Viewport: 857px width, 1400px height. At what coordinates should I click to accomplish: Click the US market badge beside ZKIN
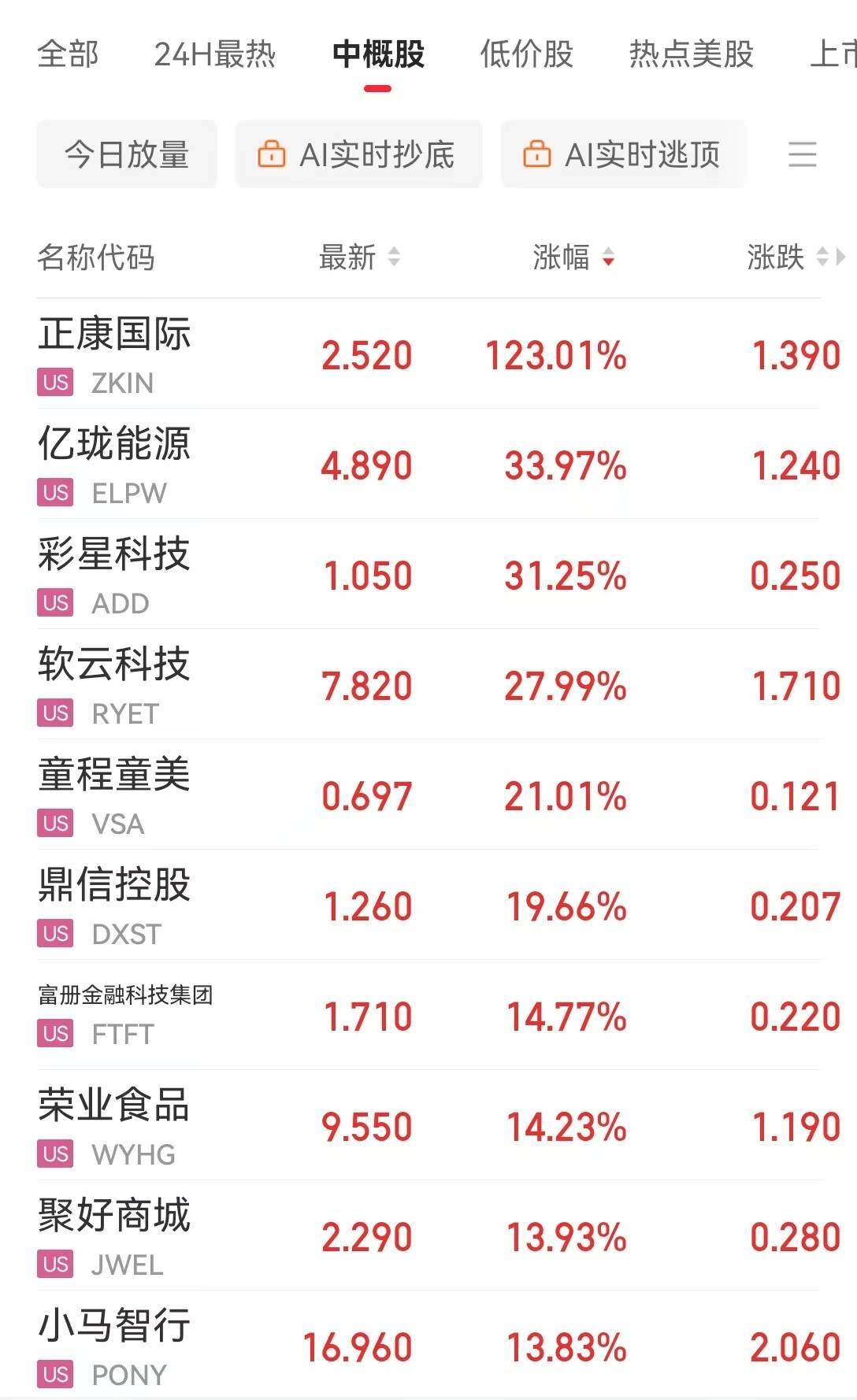tap(54, 383)
